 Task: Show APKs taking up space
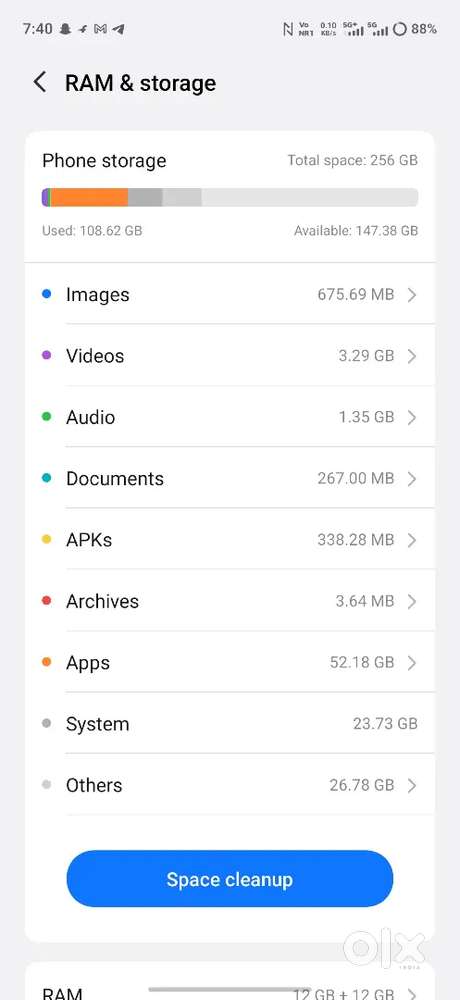coord(230,540)
